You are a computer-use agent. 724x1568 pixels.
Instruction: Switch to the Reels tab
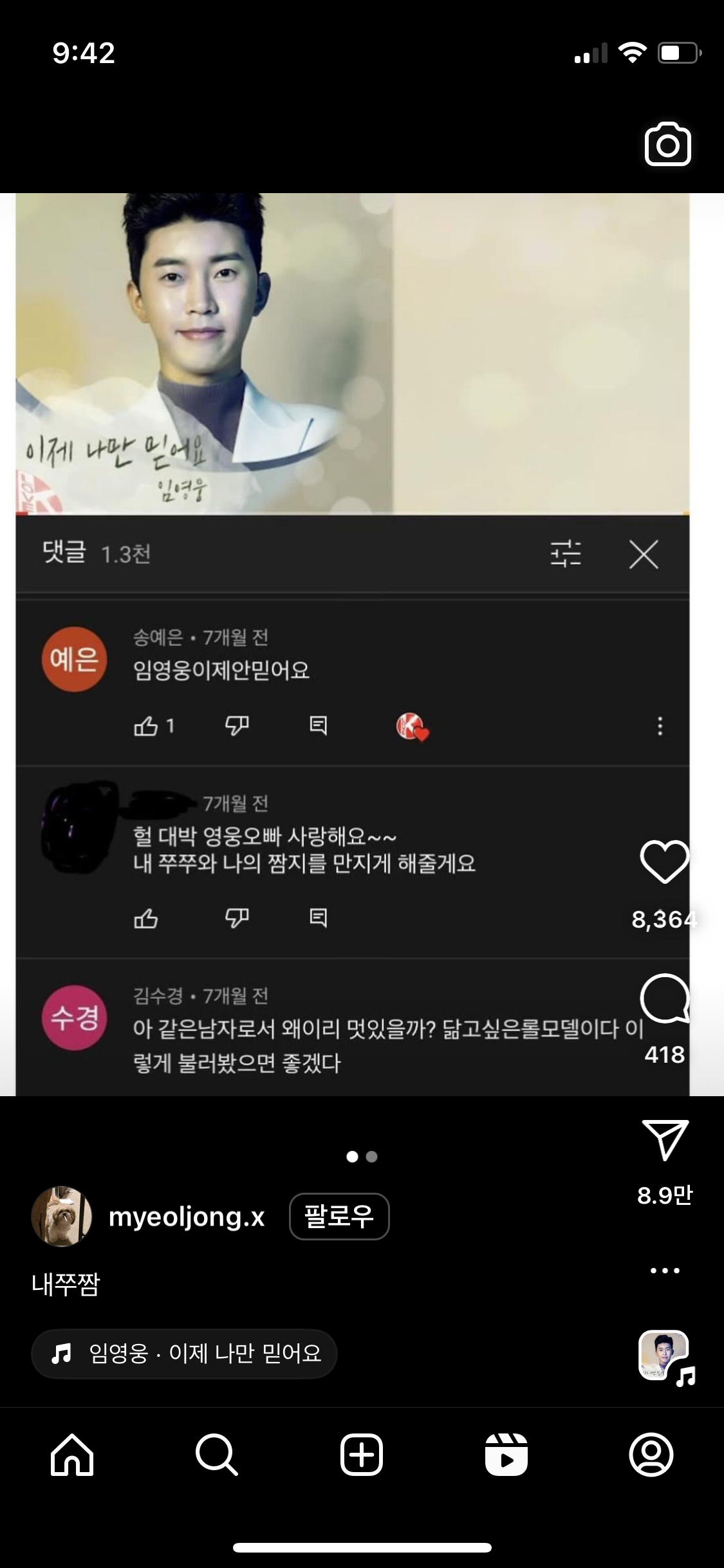point(506,1455)
